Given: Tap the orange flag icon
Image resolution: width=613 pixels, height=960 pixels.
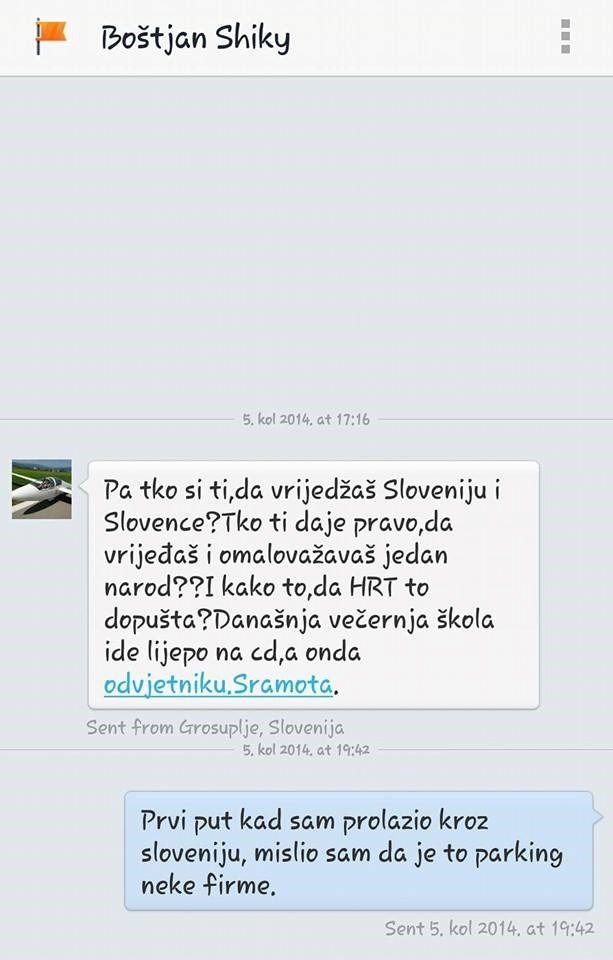Looking at the screenshot, I should pyautogui.click(x=49, y=36).
